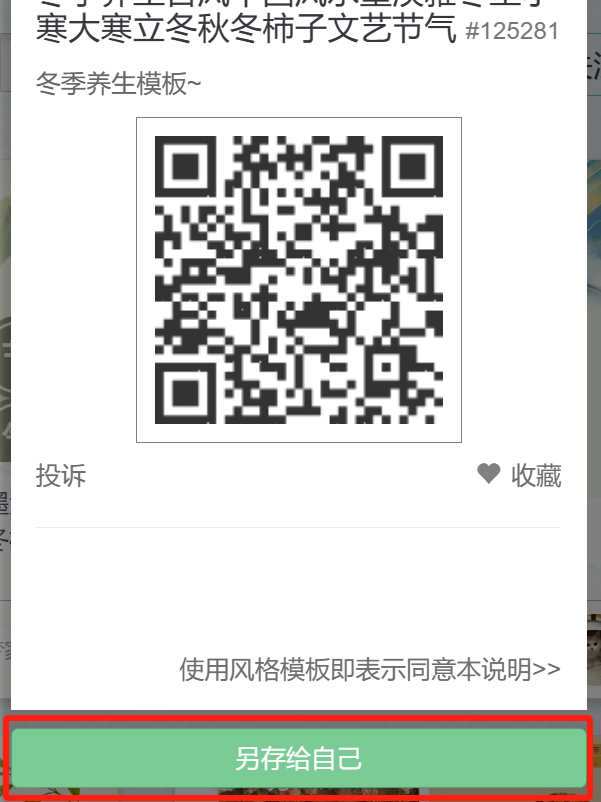Tap the 另存给自己 button
This screenshot has width=601, height=802.
299,758
